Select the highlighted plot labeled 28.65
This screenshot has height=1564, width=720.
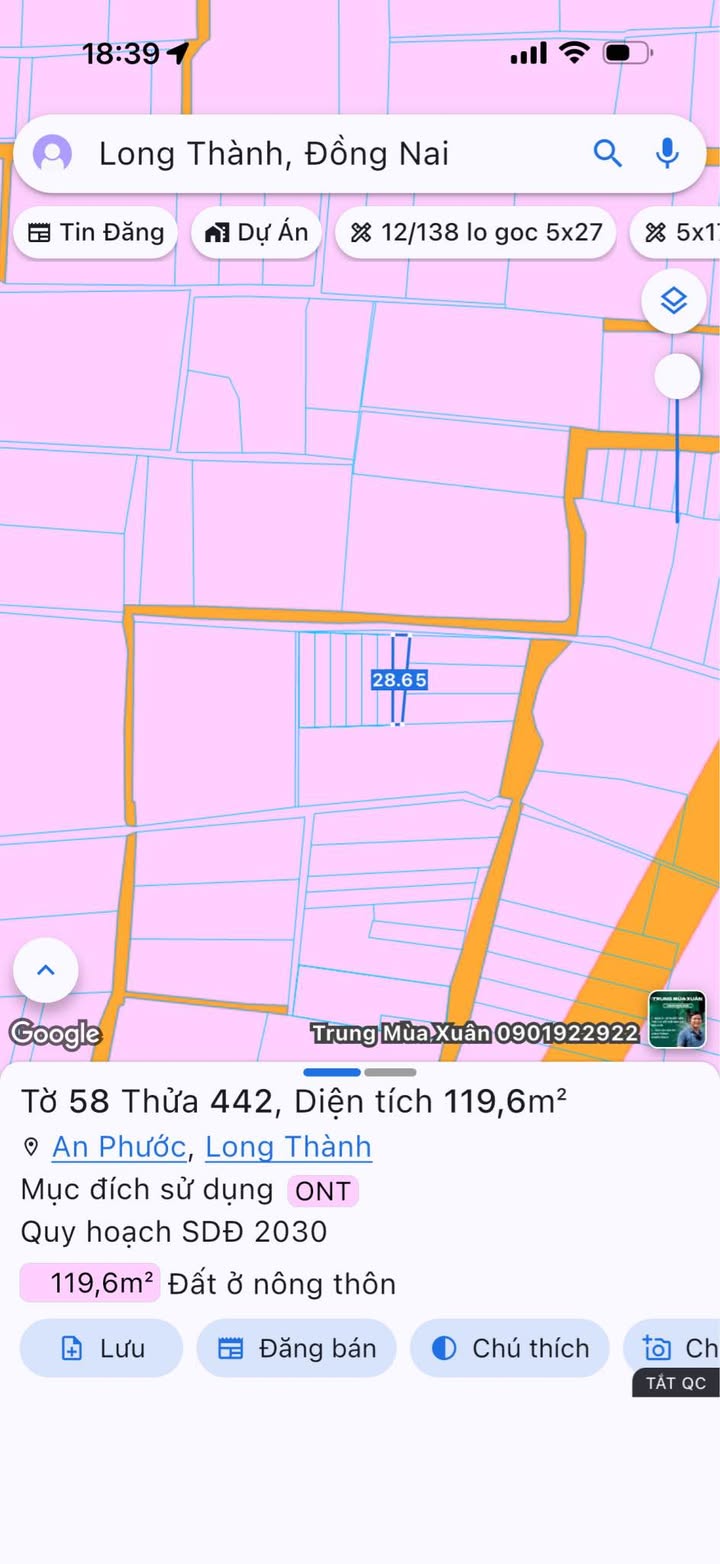tap(400, 680)
